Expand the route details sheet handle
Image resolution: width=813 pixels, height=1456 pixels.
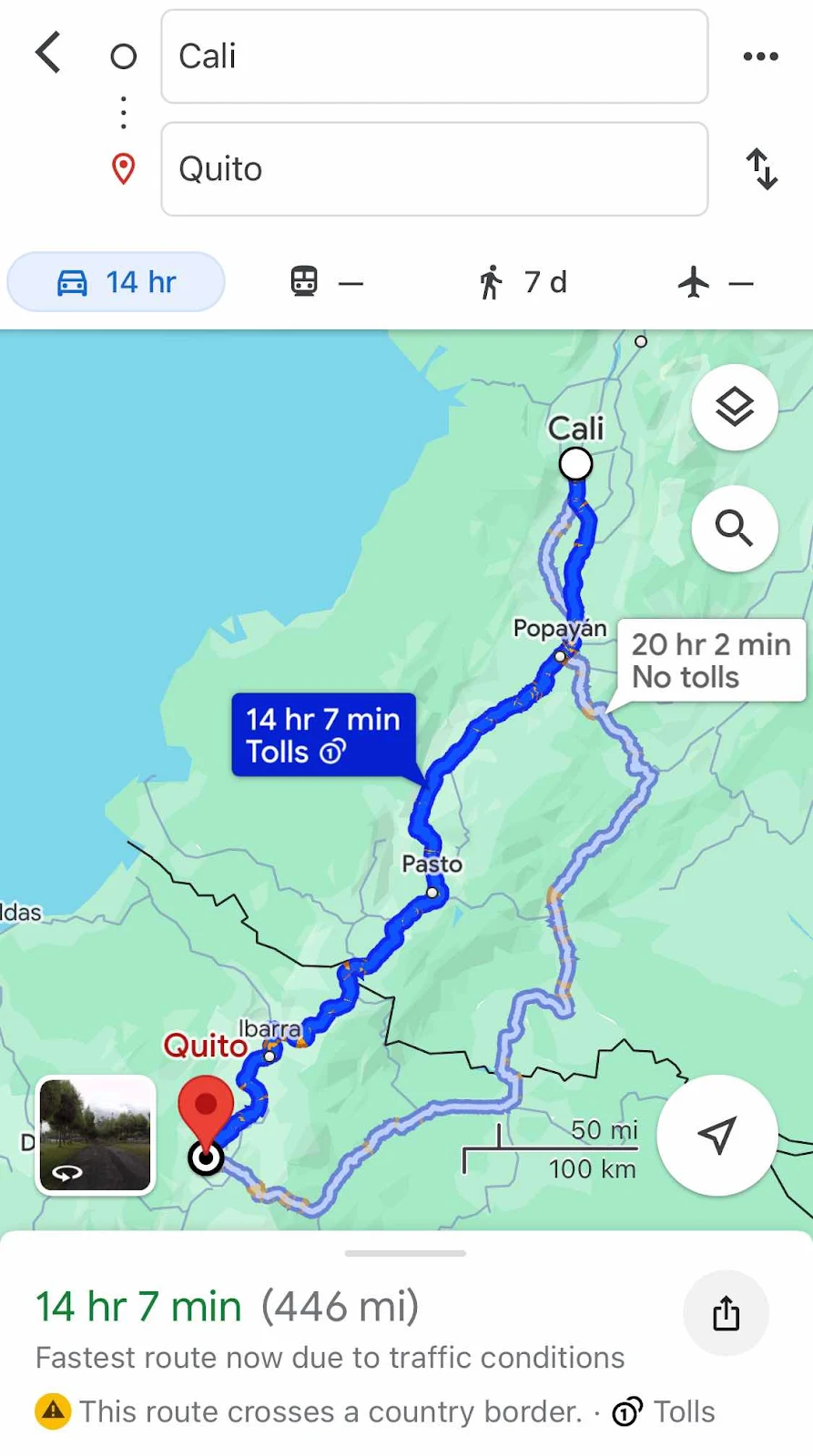click(406, 1253)
